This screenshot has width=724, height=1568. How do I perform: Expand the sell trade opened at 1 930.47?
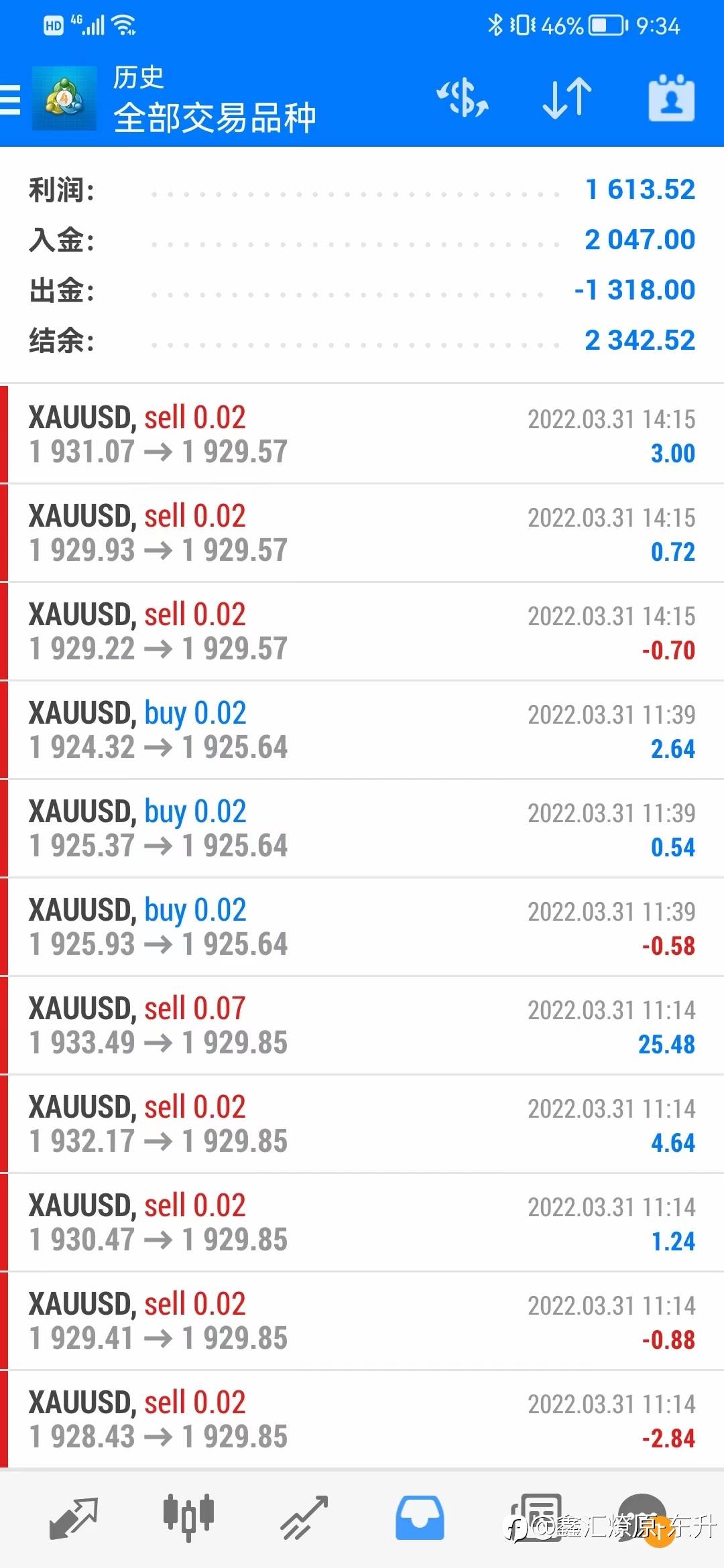(362, 1222)
